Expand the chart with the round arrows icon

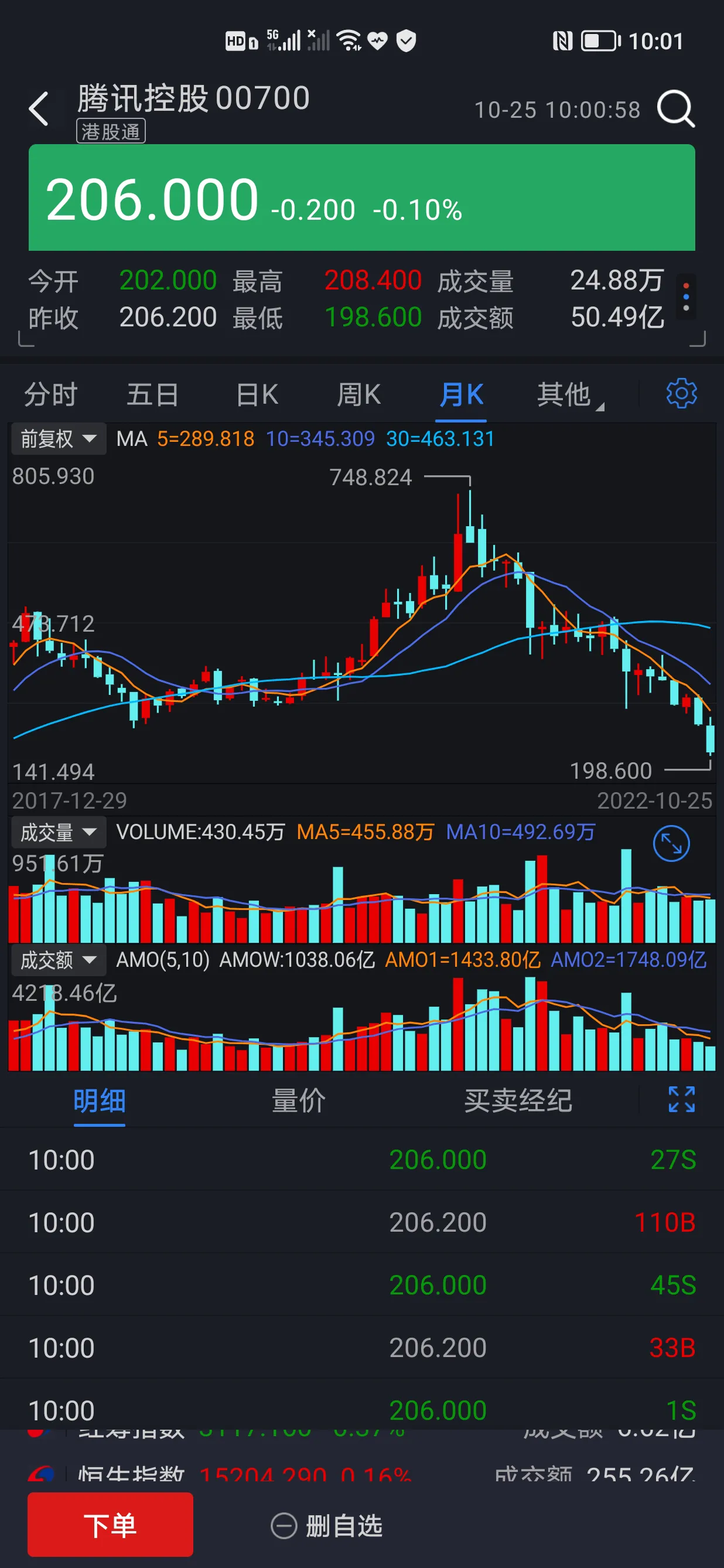[671, 844]
